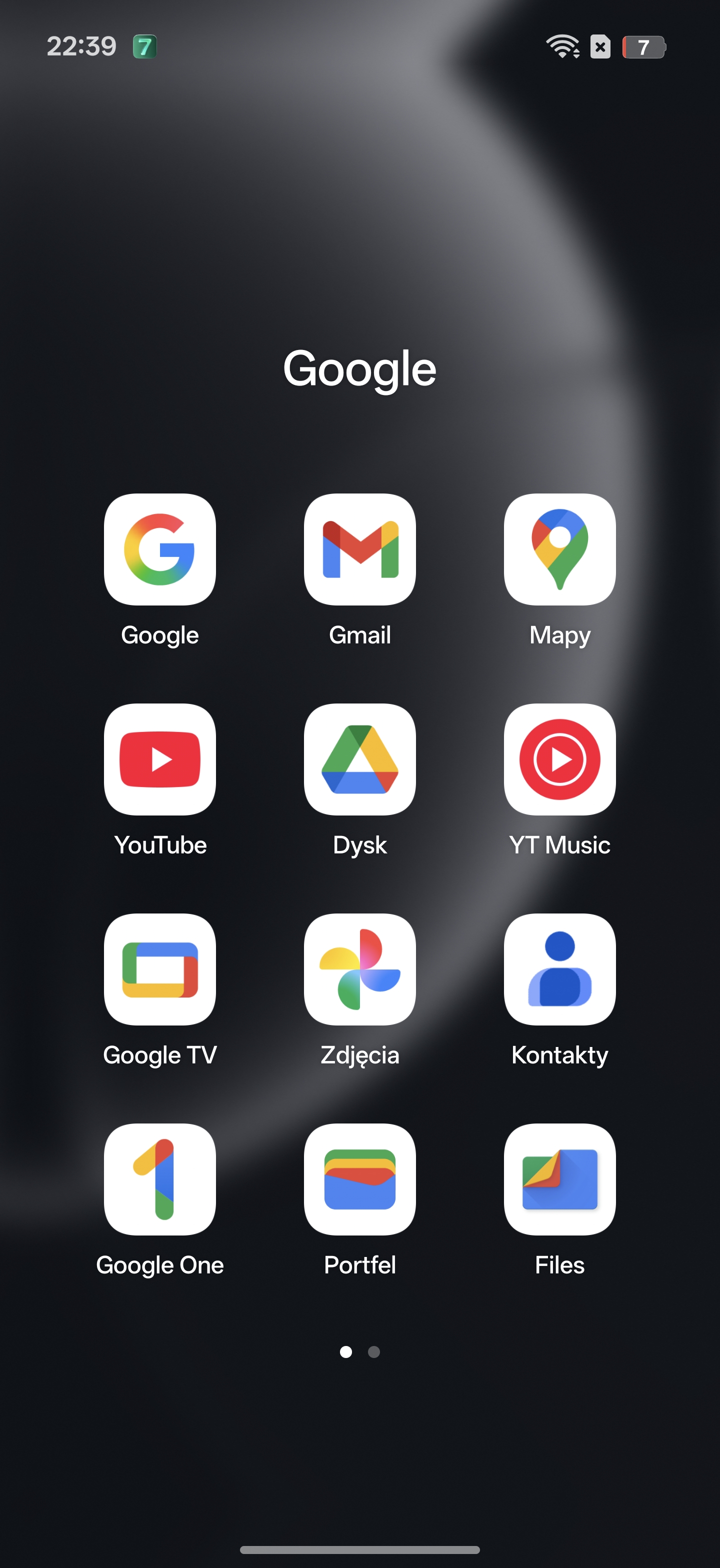Open Zdjęcia (Google Photos)
This screenshot has height=1568, width=720.
359,969
